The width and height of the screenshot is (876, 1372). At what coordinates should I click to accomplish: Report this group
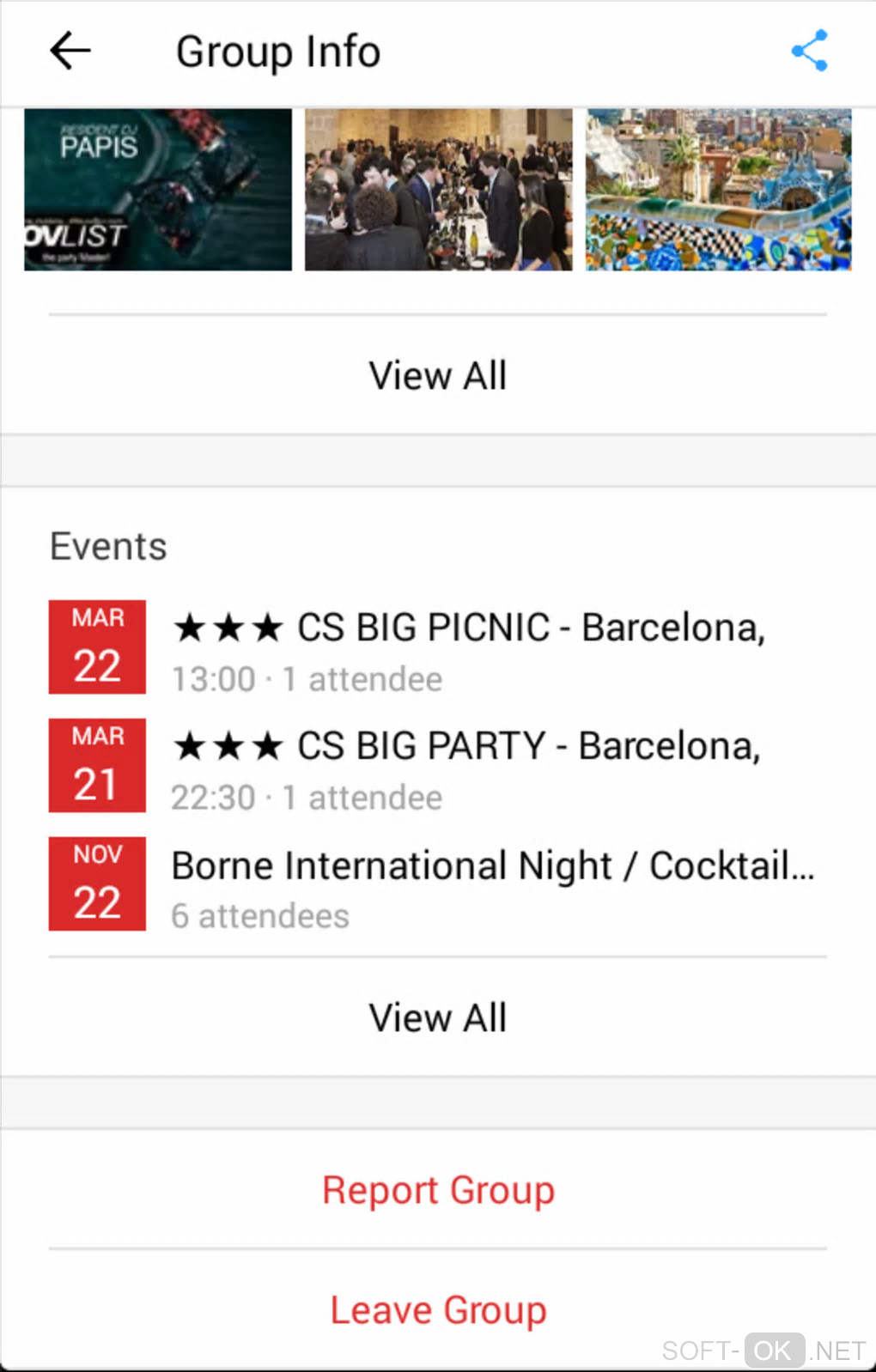pos(438,1191)
